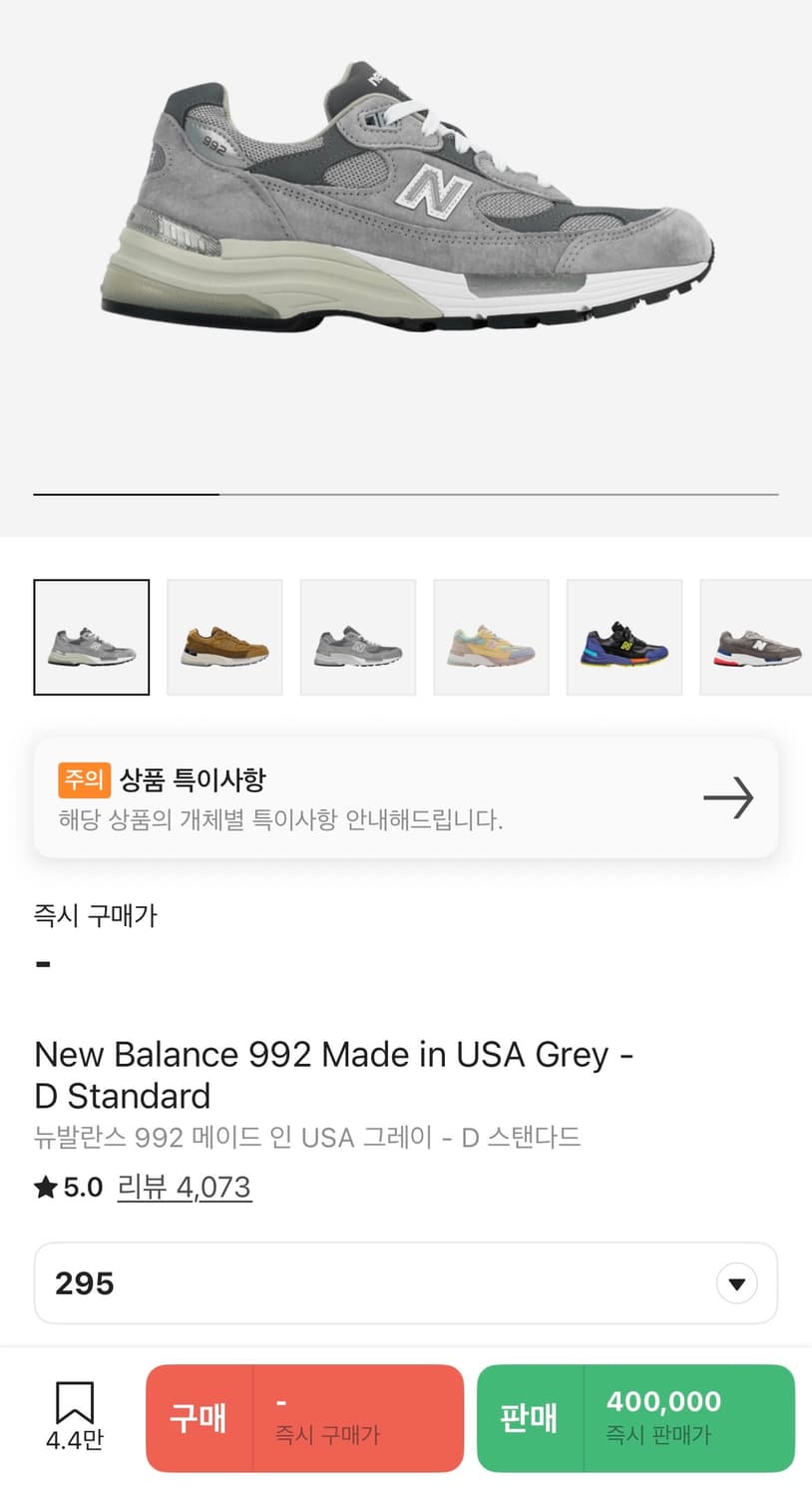Click the 즉시 구매가 price dash indicator
Viewport: 812px width, 1497px height.
point(42,962)
